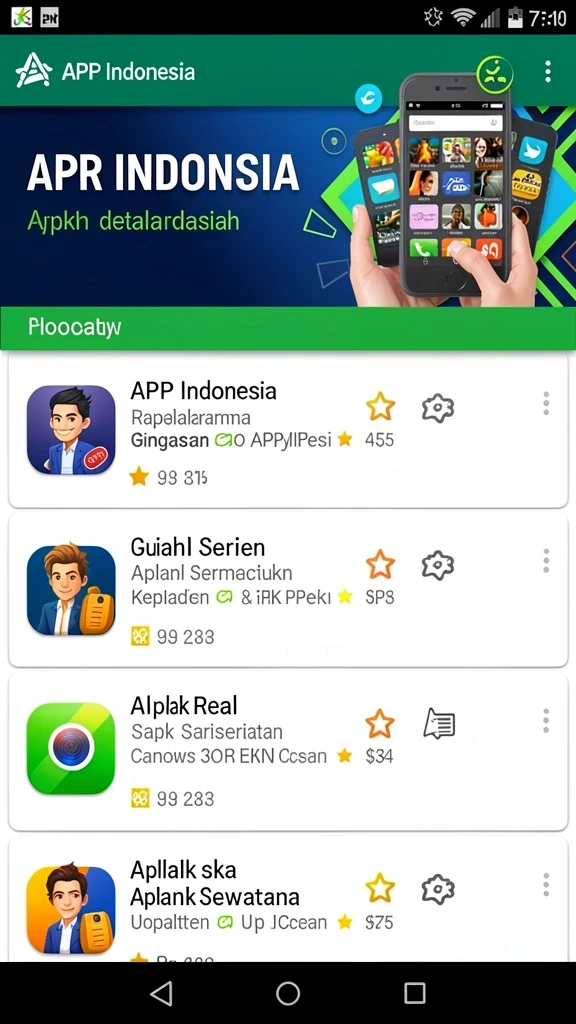Open more options for APP Indonesia row

point(546,404)
